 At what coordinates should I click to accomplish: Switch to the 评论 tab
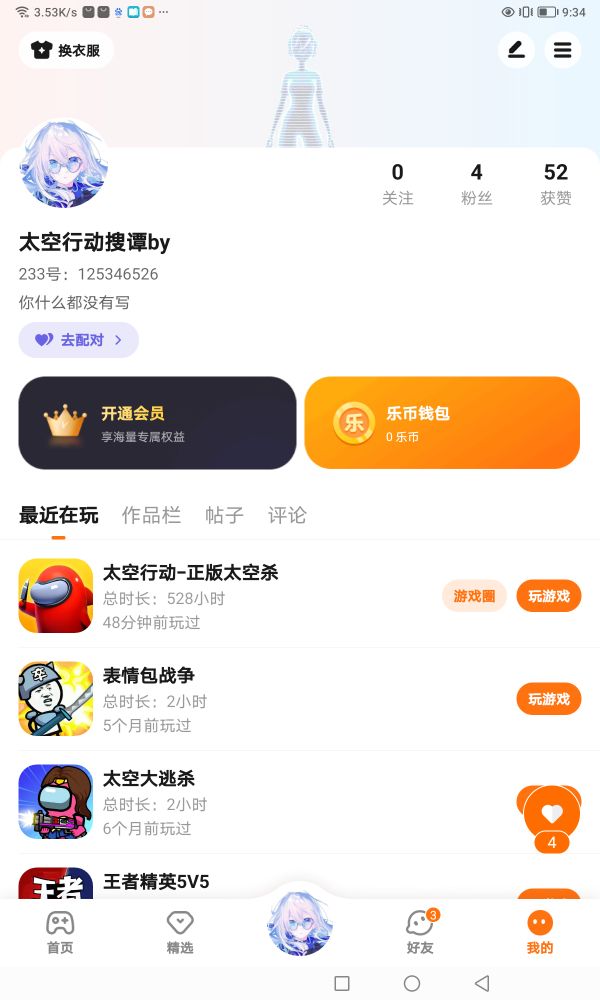click(x=287, y=515)
